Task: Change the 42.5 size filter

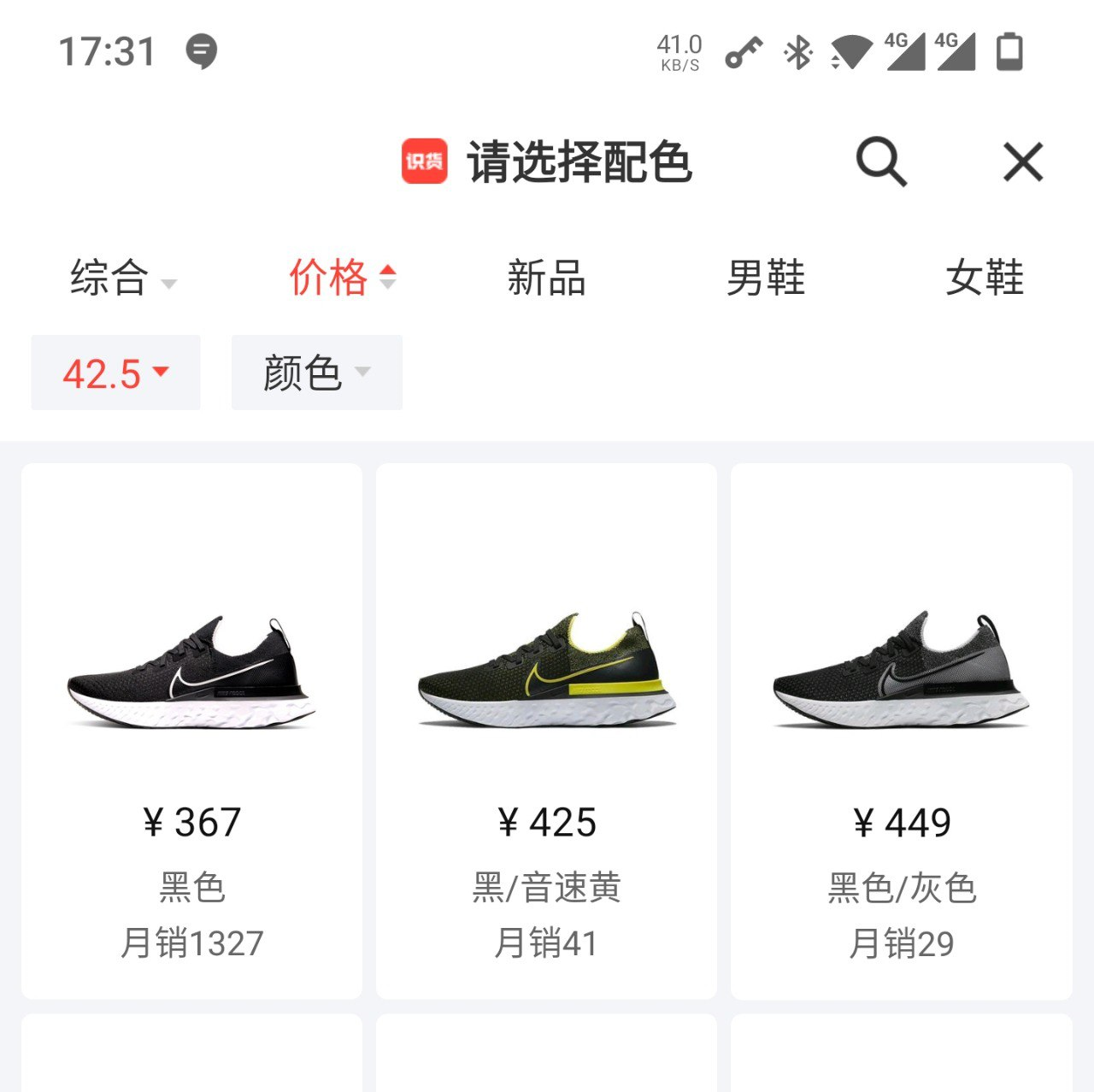Action: [115, 373]
